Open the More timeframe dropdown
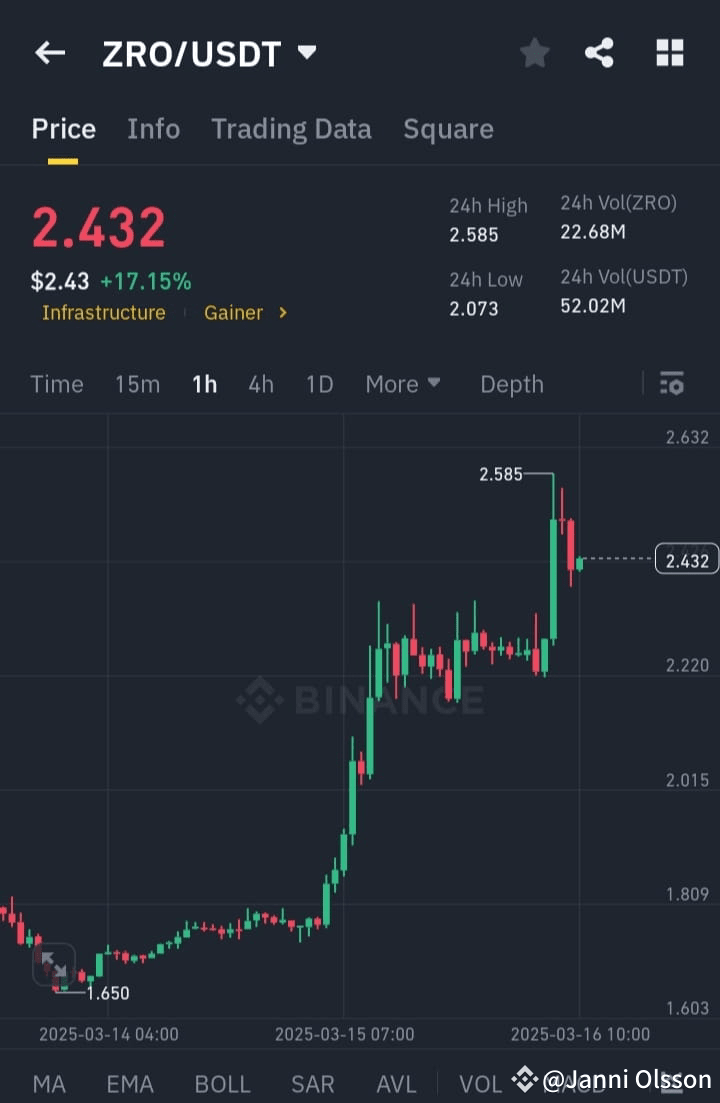 pos(403,383)
